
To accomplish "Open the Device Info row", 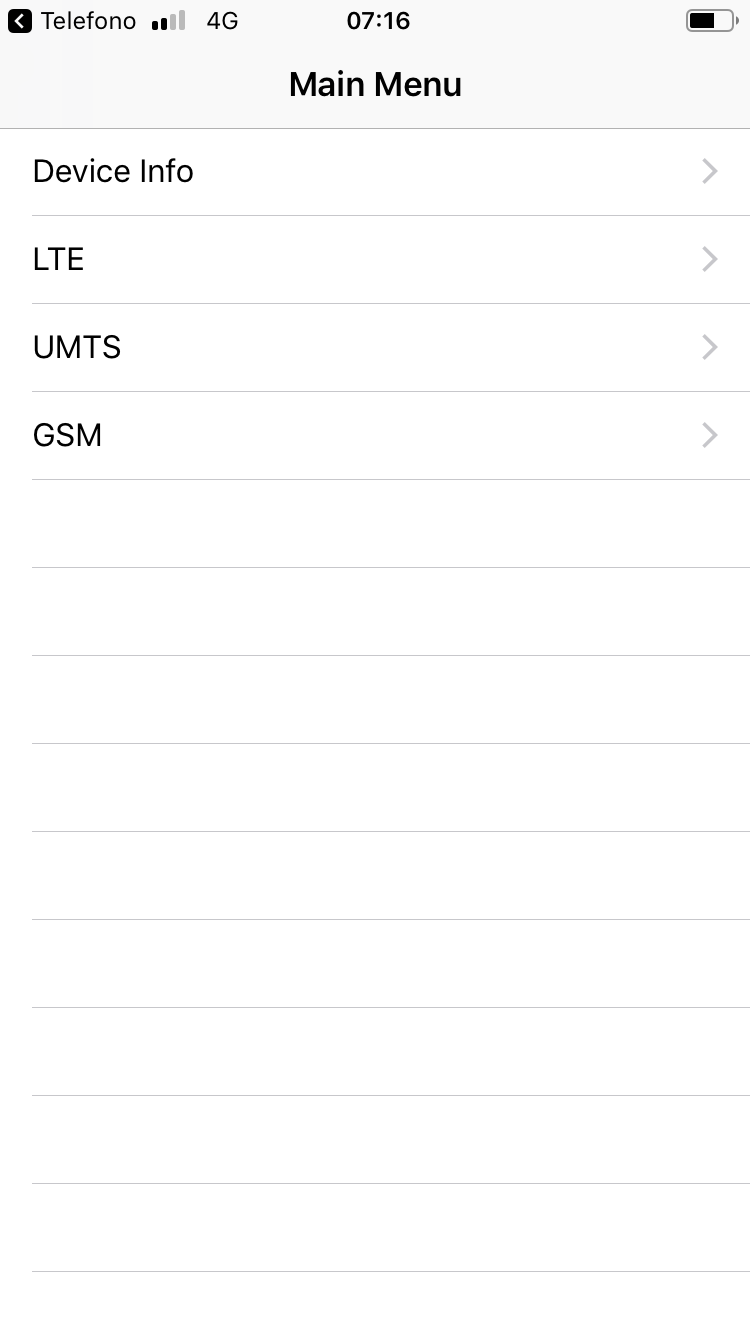I will point(375,172).
